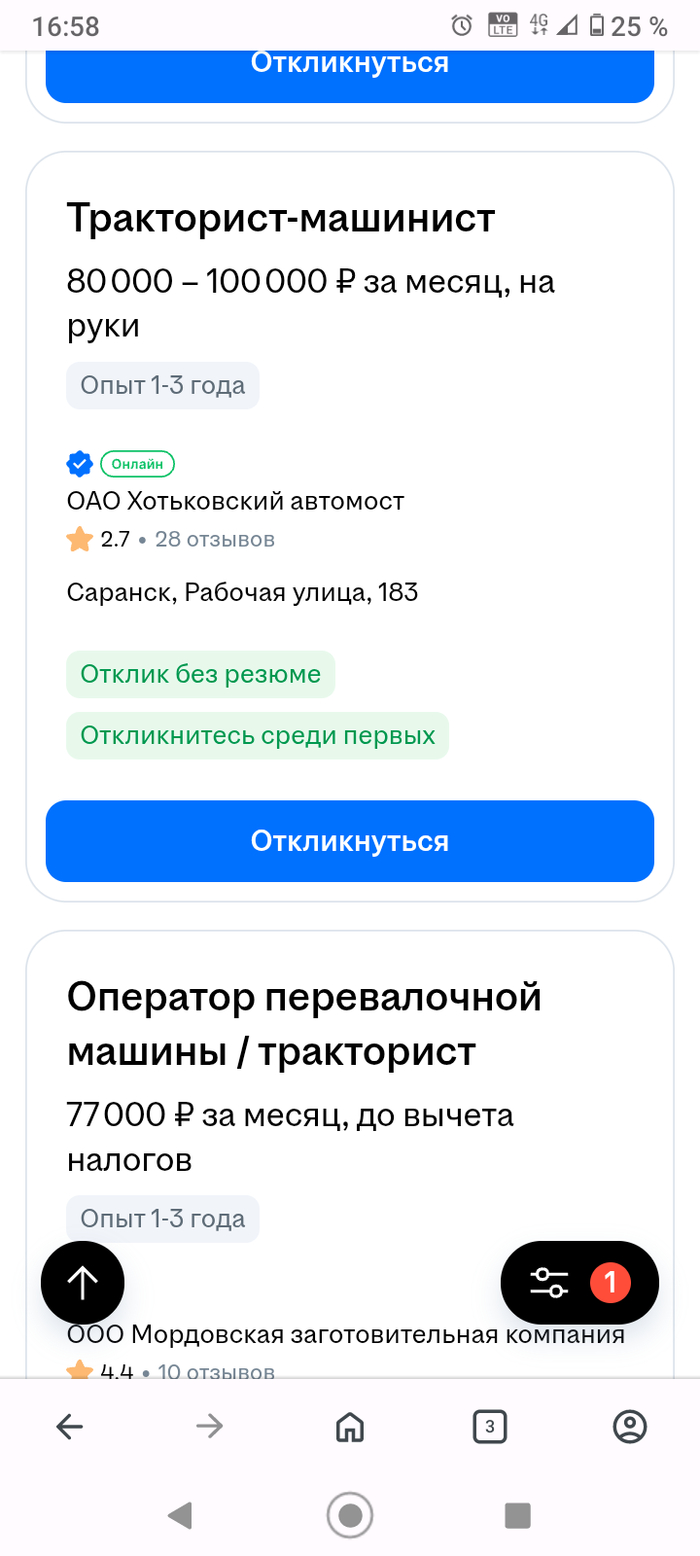Show the open browser tabs
700x1556 pixels.
[x=489, y=1427]
